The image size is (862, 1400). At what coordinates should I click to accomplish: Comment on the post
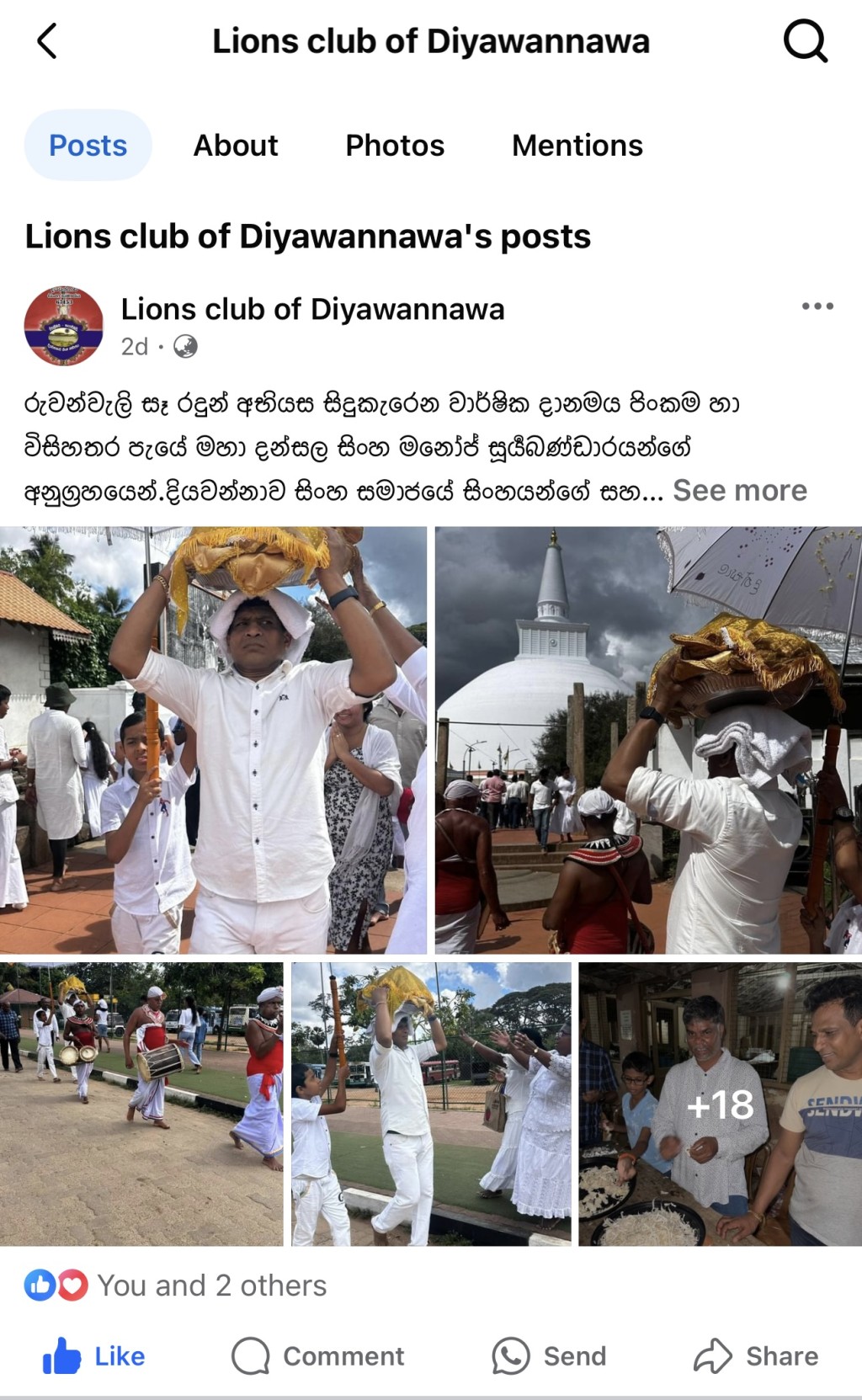[x=318, y=1356]
